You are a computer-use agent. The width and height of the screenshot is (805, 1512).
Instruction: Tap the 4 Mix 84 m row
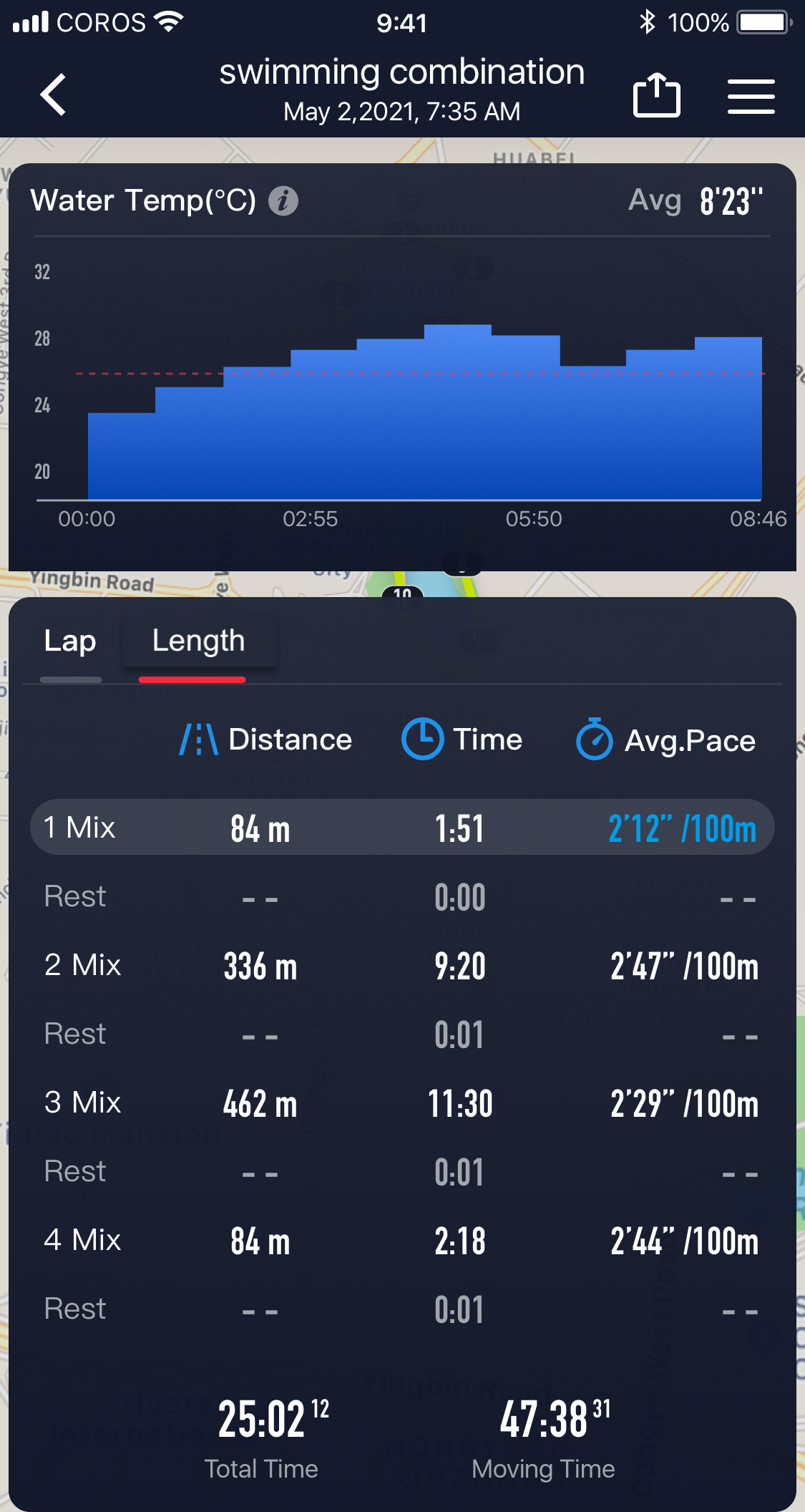click(402, 1241)
